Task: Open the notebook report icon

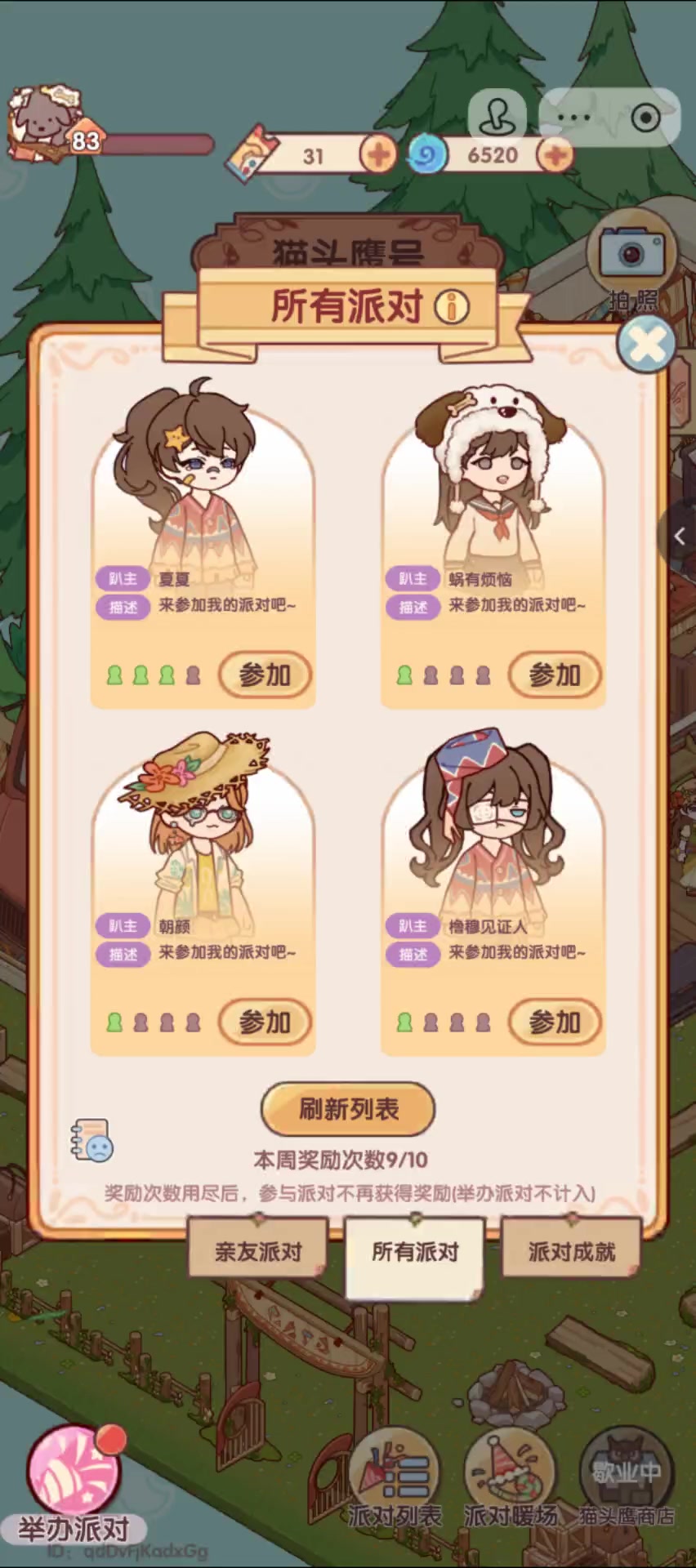Action: click(x=91, y=1140)
